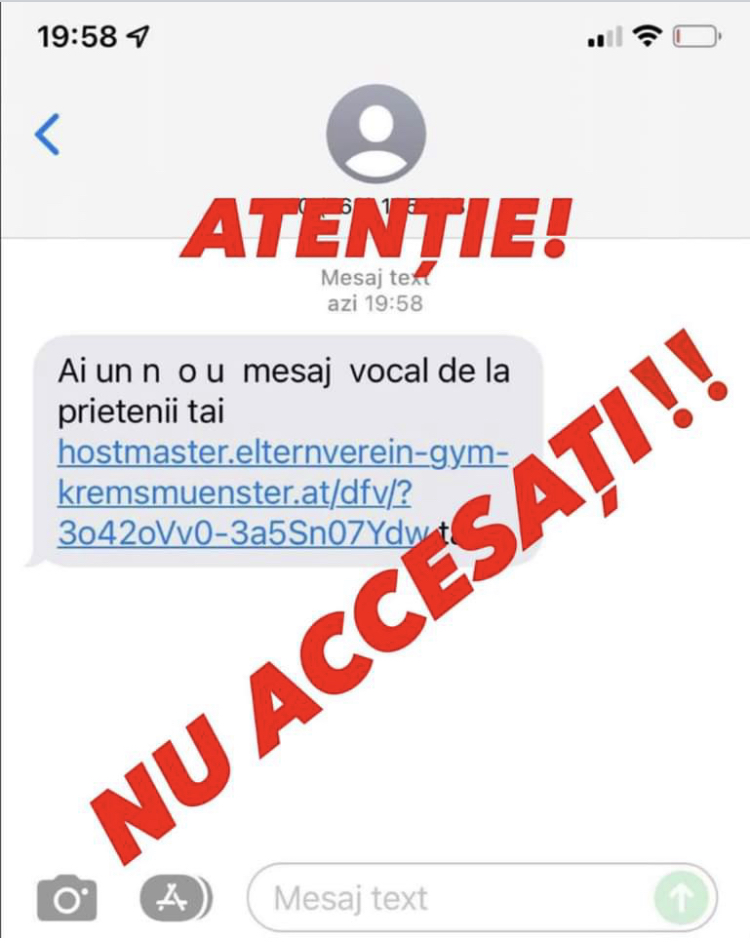Open the App Store apps icon
The width and height of the screenshot is (750, 949).
tap(173, 896)
